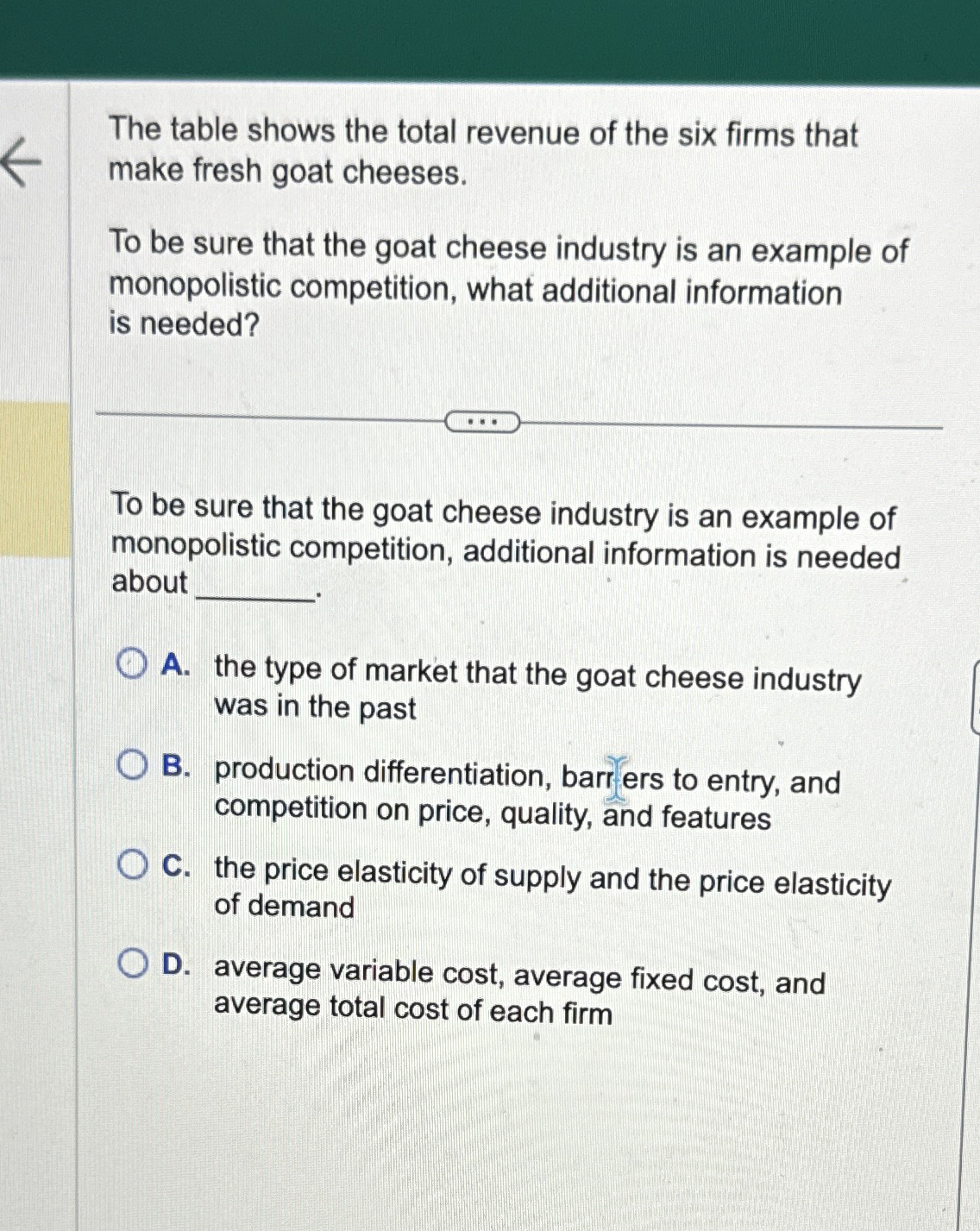The height and width of the screenshot is (1231, 980).
Task: Go back using the left arrow
Action: pos(21,160)
